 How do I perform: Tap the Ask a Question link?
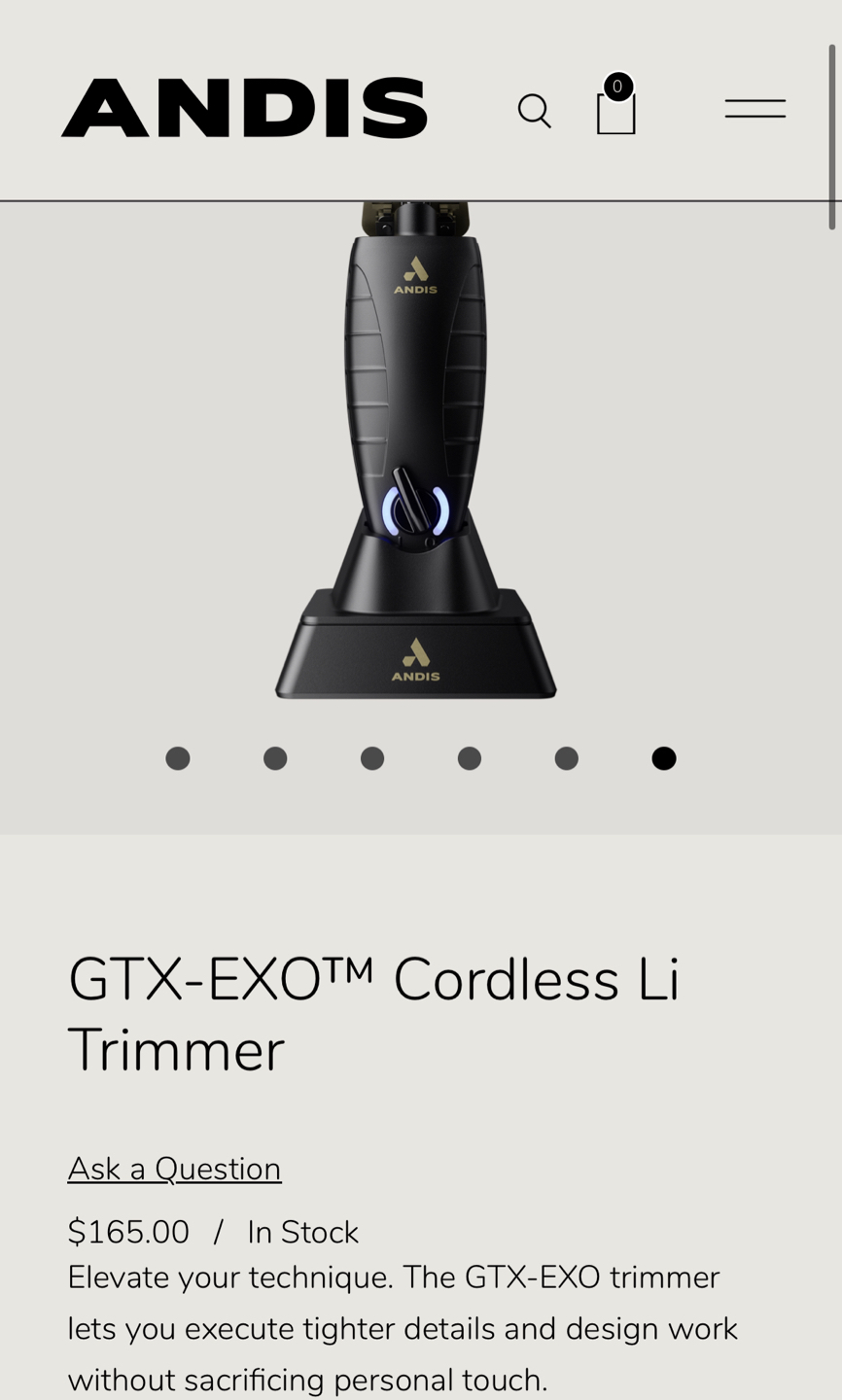click(x=174, y=1169)
